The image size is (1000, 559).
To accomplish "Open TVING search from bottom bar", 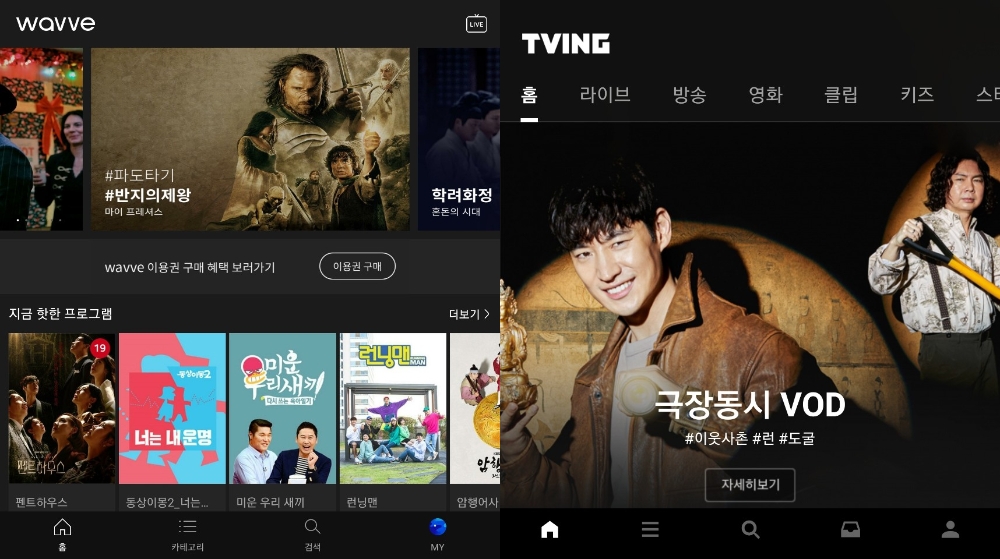I will pos(750,530).
